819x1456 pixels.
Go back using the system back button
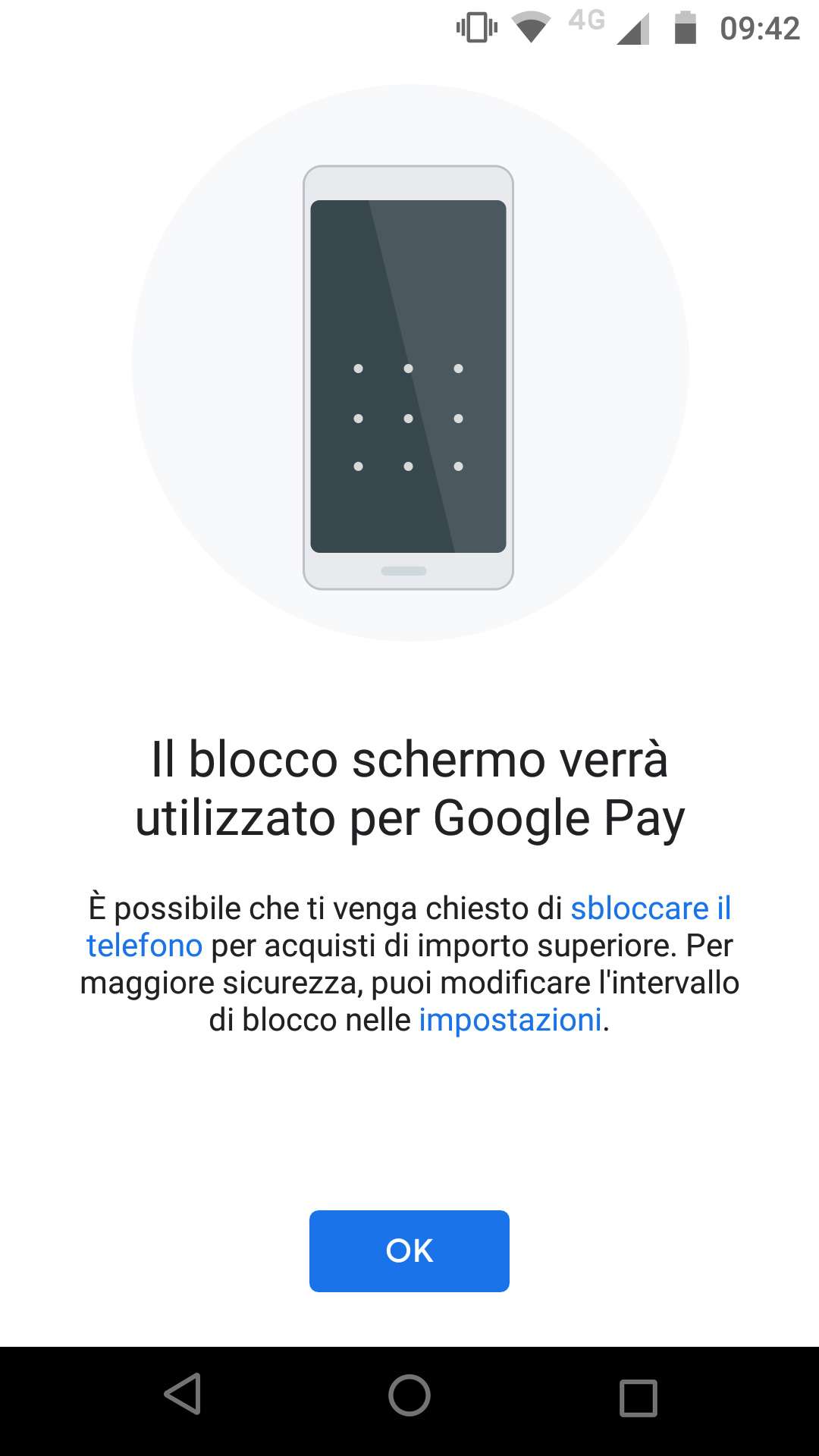[183, 1395]
